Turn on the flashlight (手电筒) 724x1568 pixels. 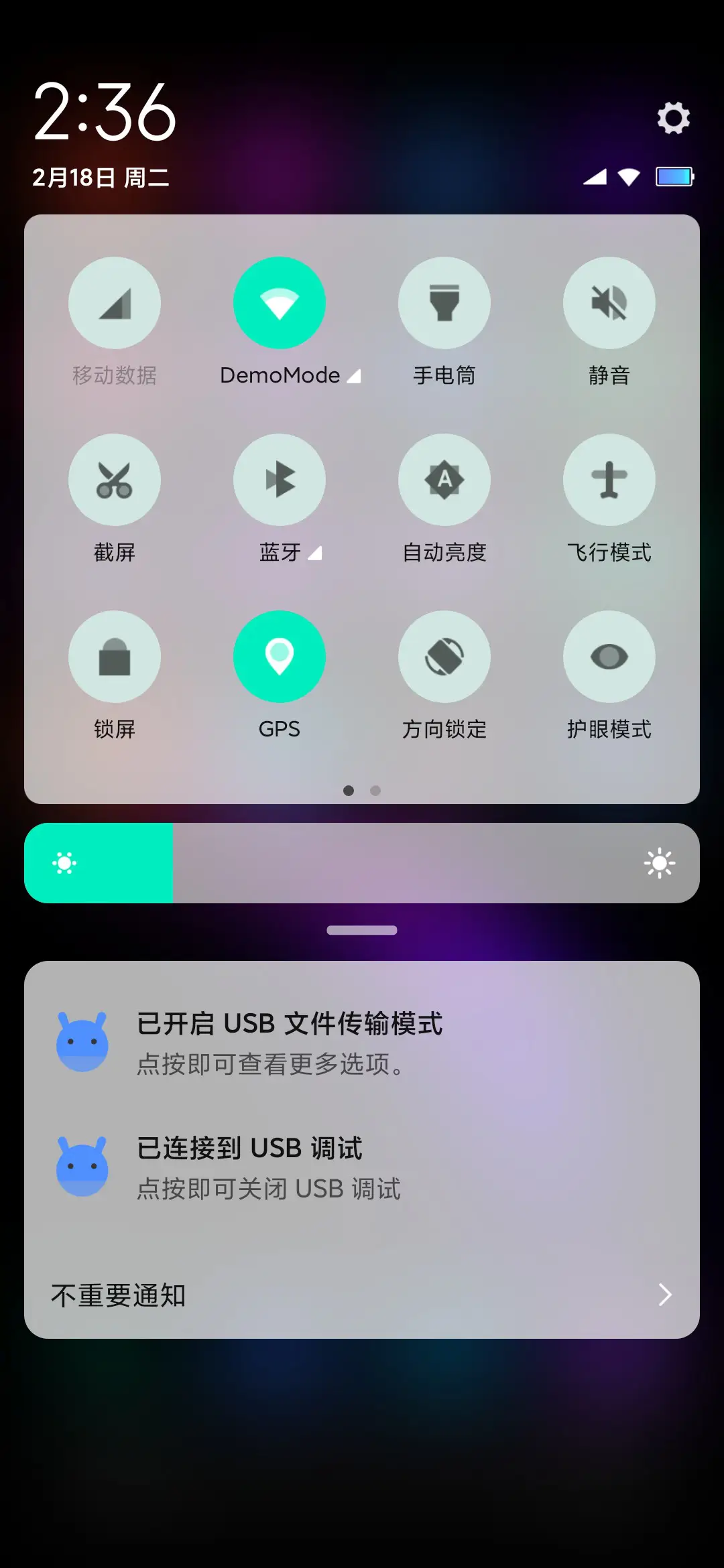444,303
